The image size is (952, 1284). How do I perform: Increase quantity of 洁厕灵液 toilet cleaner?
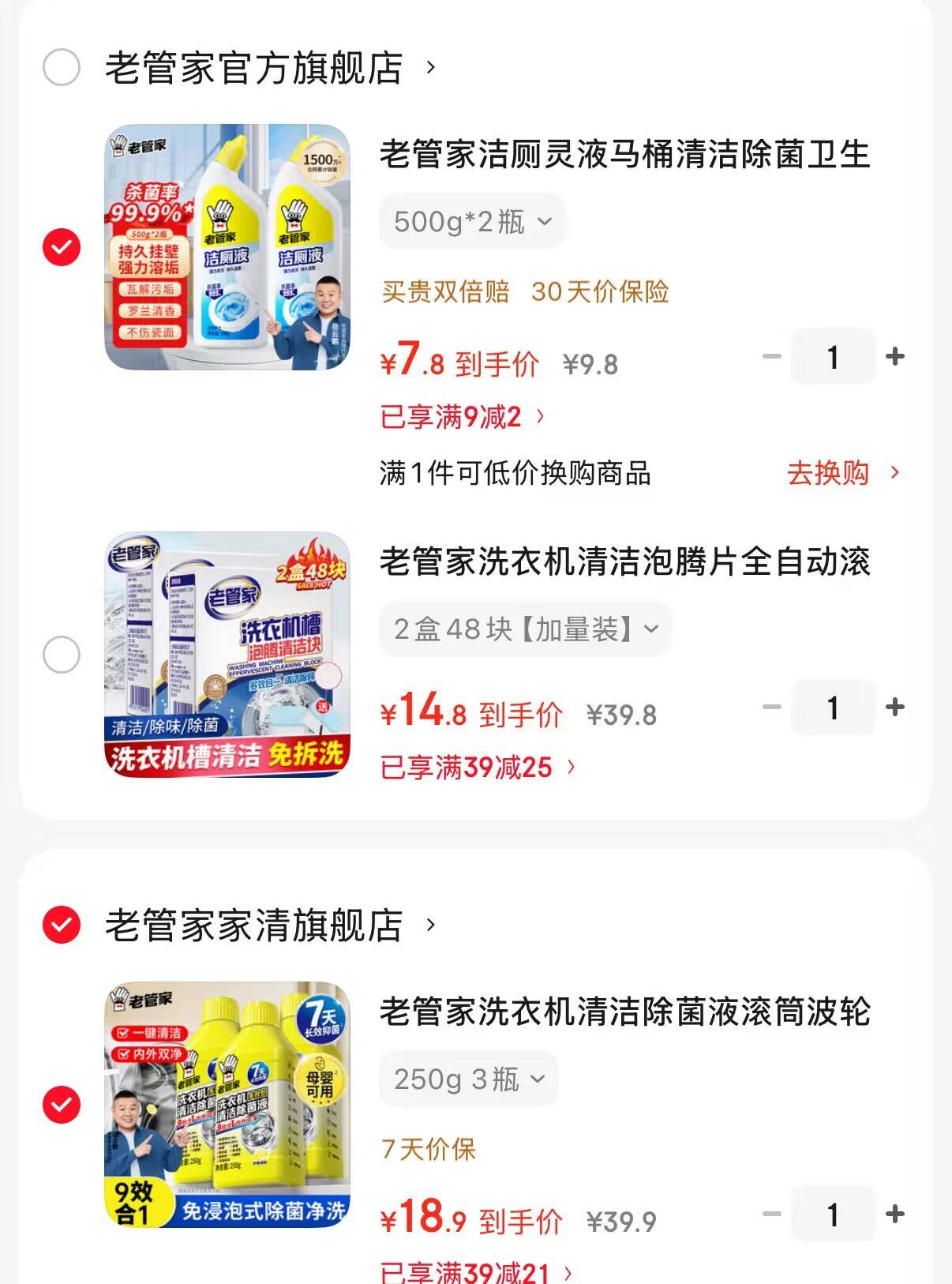point(895,357)
